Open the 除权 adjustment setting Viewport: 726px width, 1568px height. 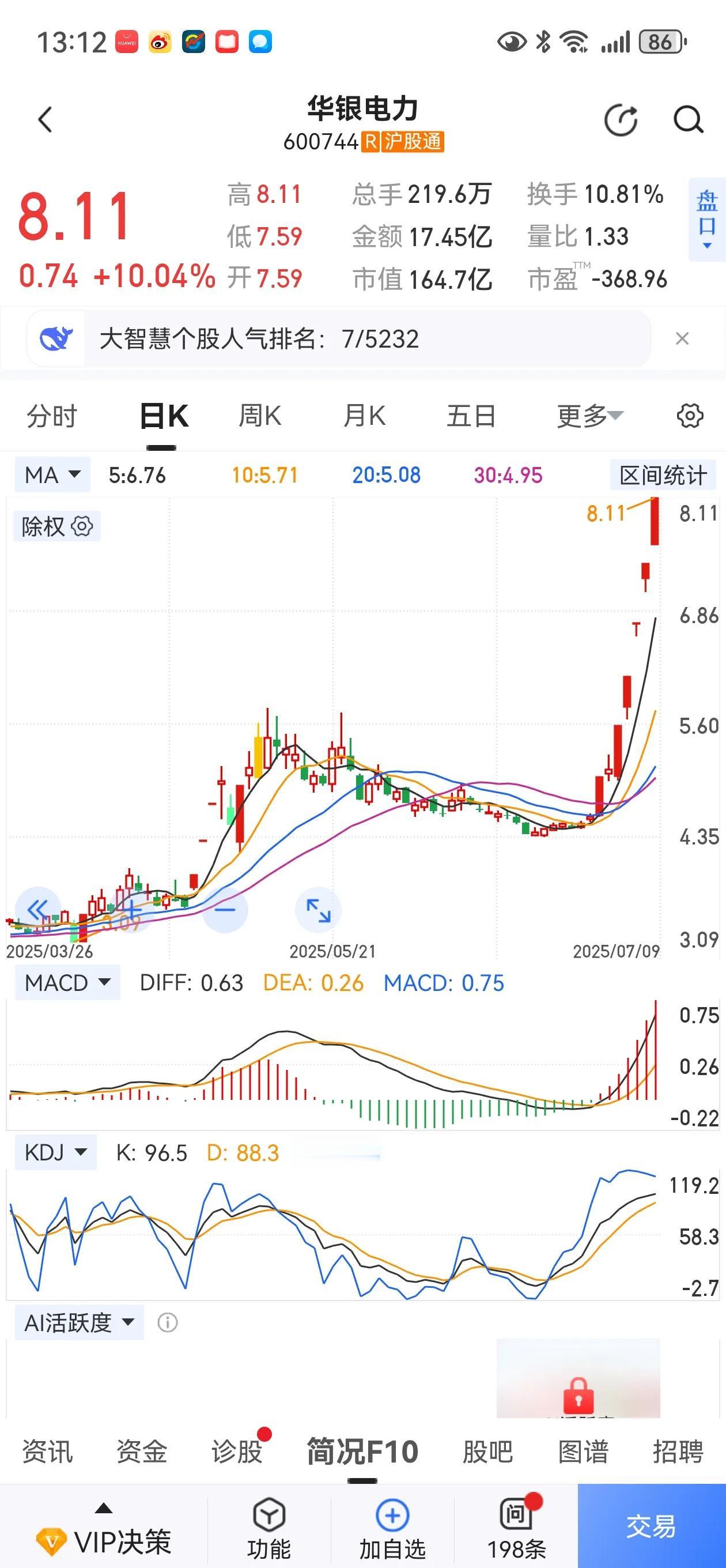point(56,526)
